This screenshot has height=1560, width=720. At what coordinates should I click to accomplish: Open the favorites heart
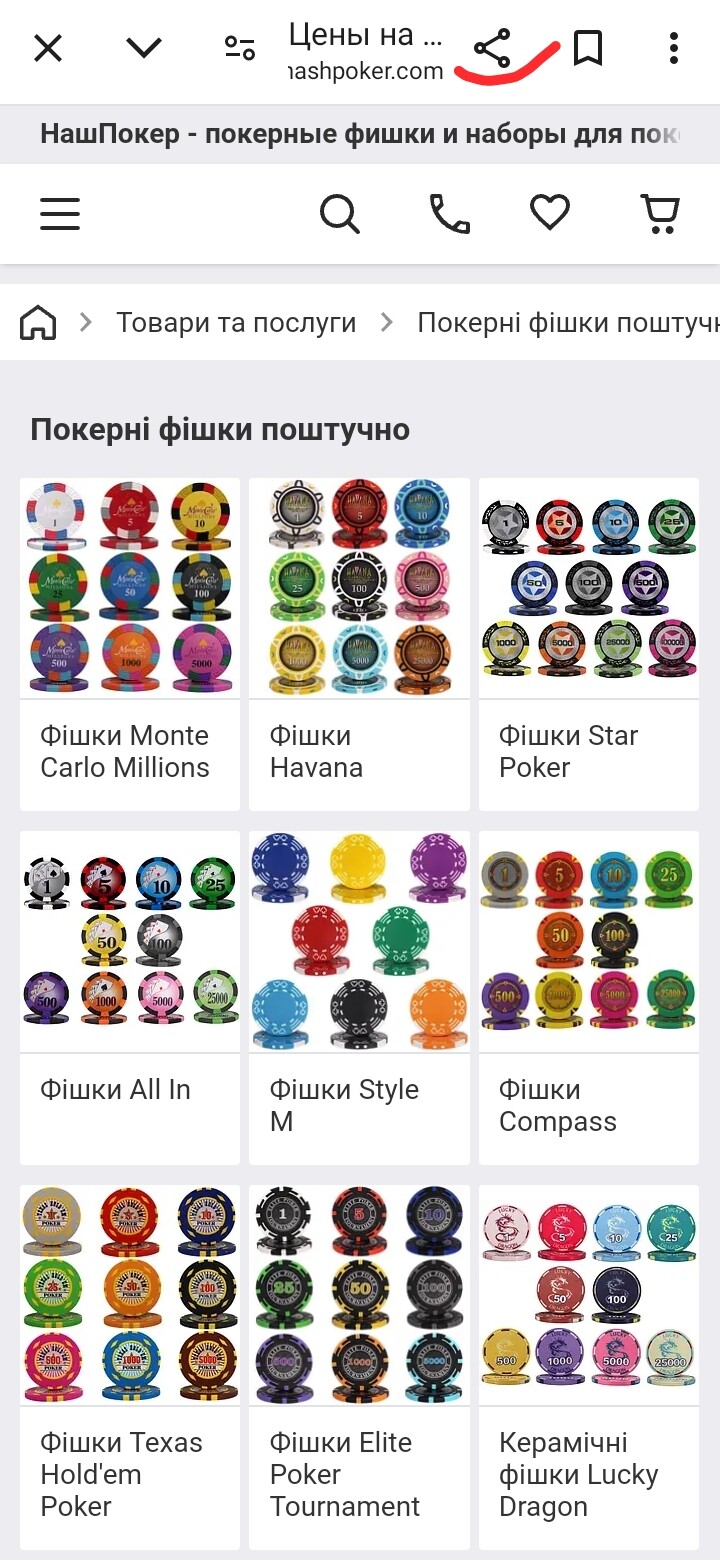[550, 213]
